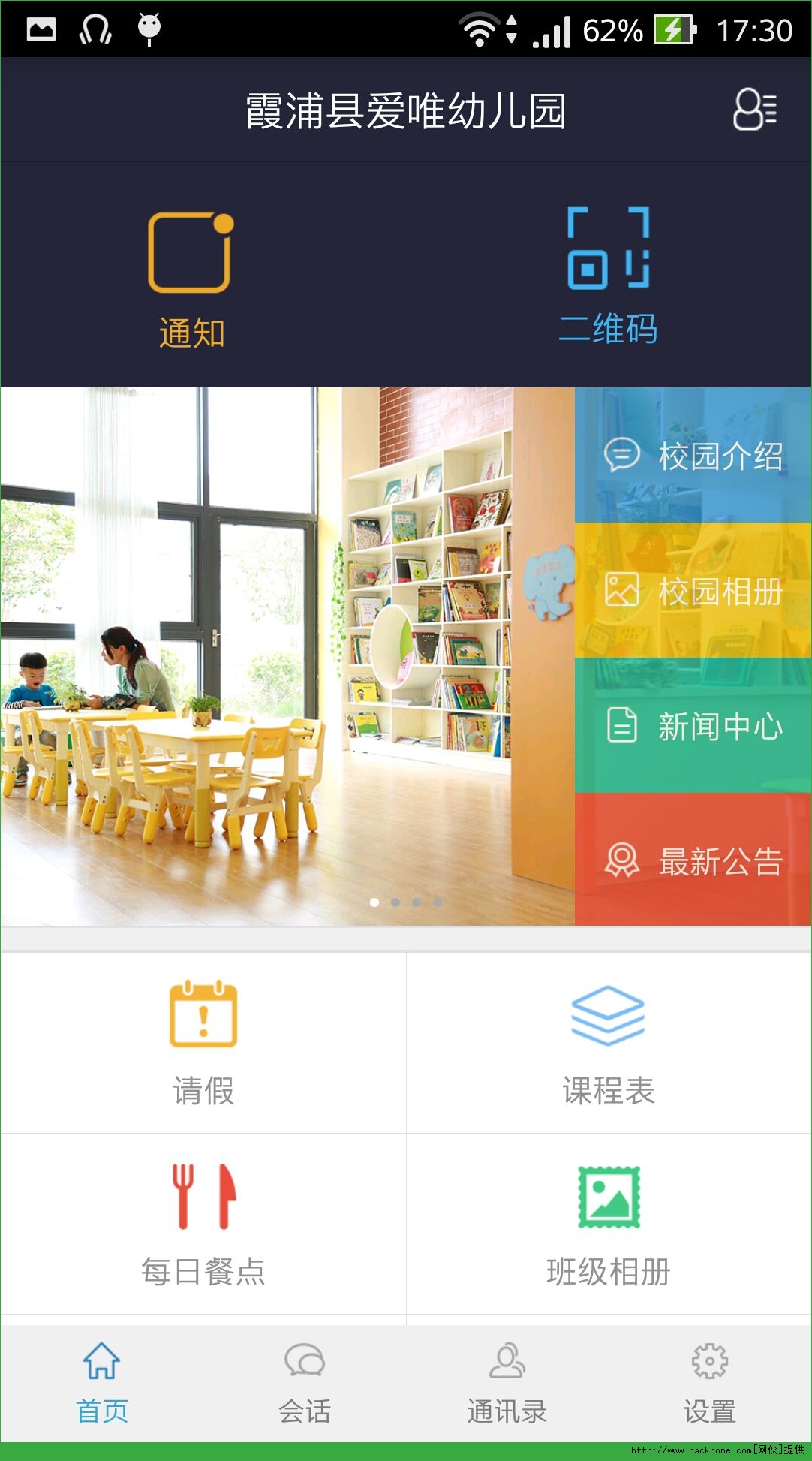Screen dimensions: 812x1461
Task: Go to 新闻中心 news center
Action: pyautogui.click(x=693, y=726)
